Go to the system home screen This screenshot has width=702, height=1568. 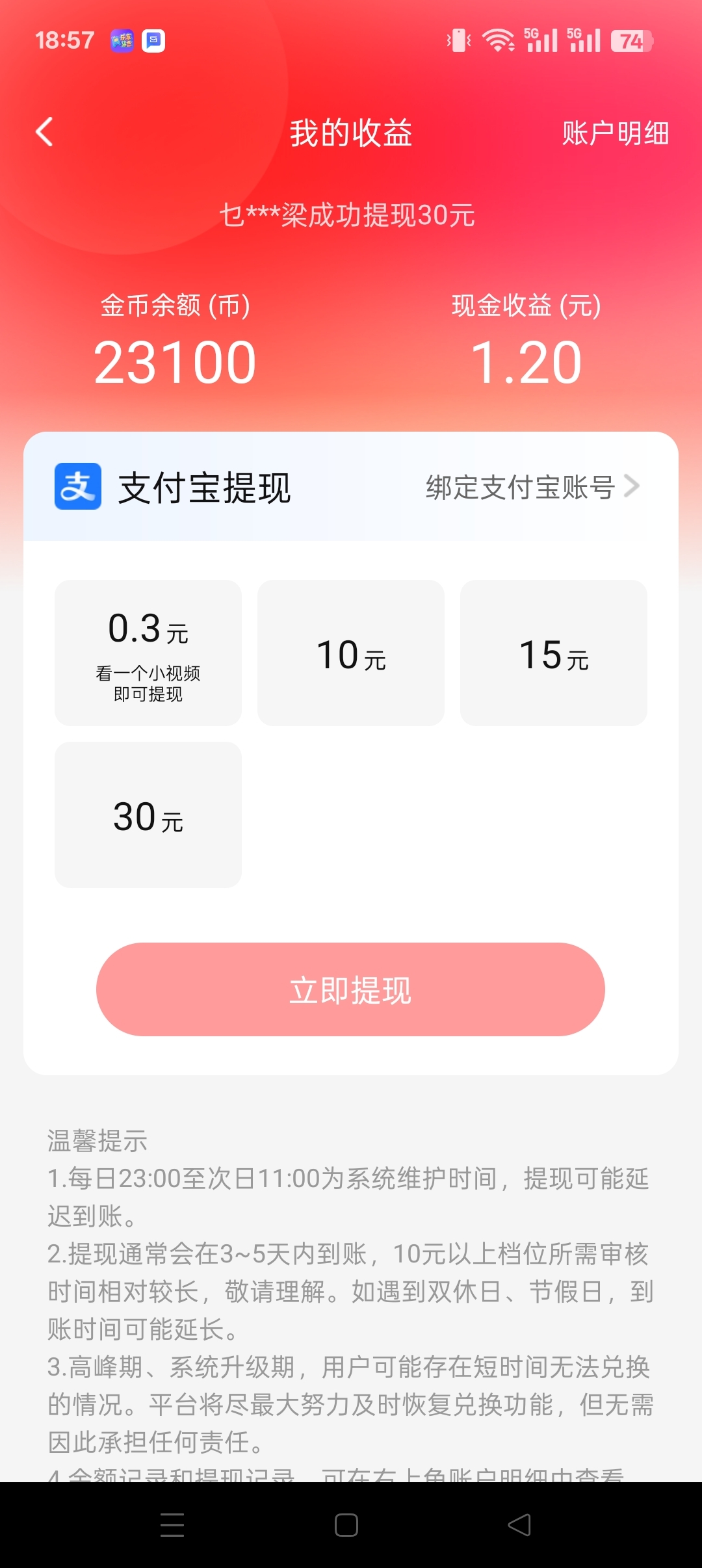[x=346, y=1525]
